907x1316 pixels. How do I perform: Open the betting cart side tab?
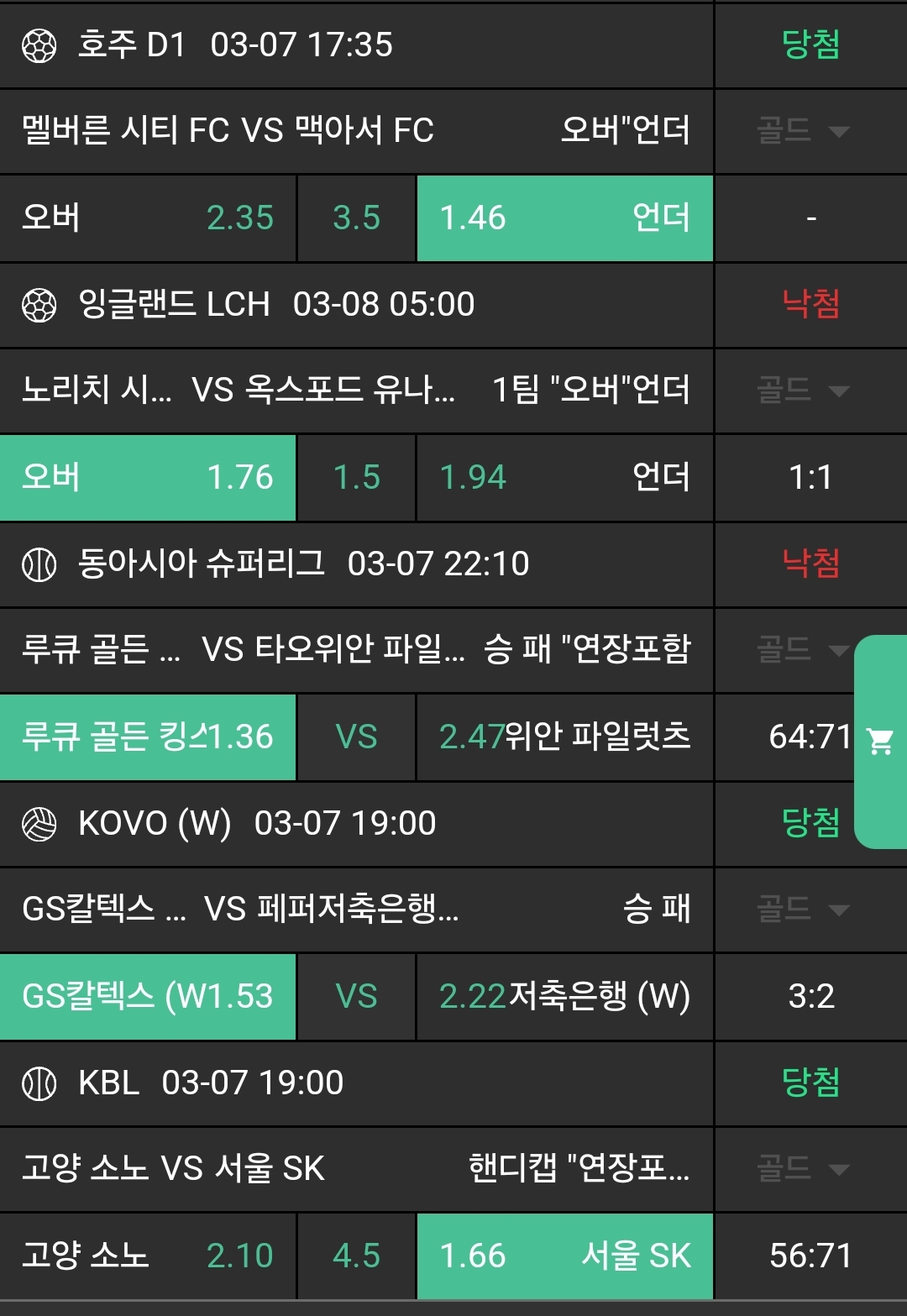point(881,741)
